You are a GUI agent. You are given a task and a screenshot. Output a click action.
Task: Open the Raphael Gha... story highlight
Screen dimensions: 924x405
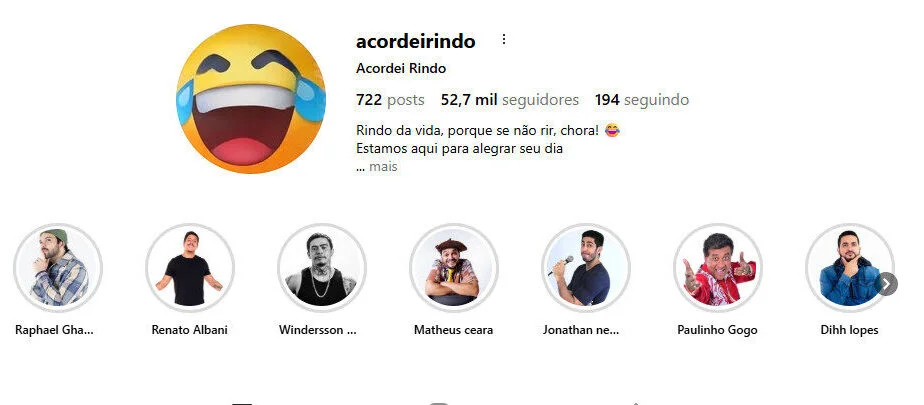(58, 267)
